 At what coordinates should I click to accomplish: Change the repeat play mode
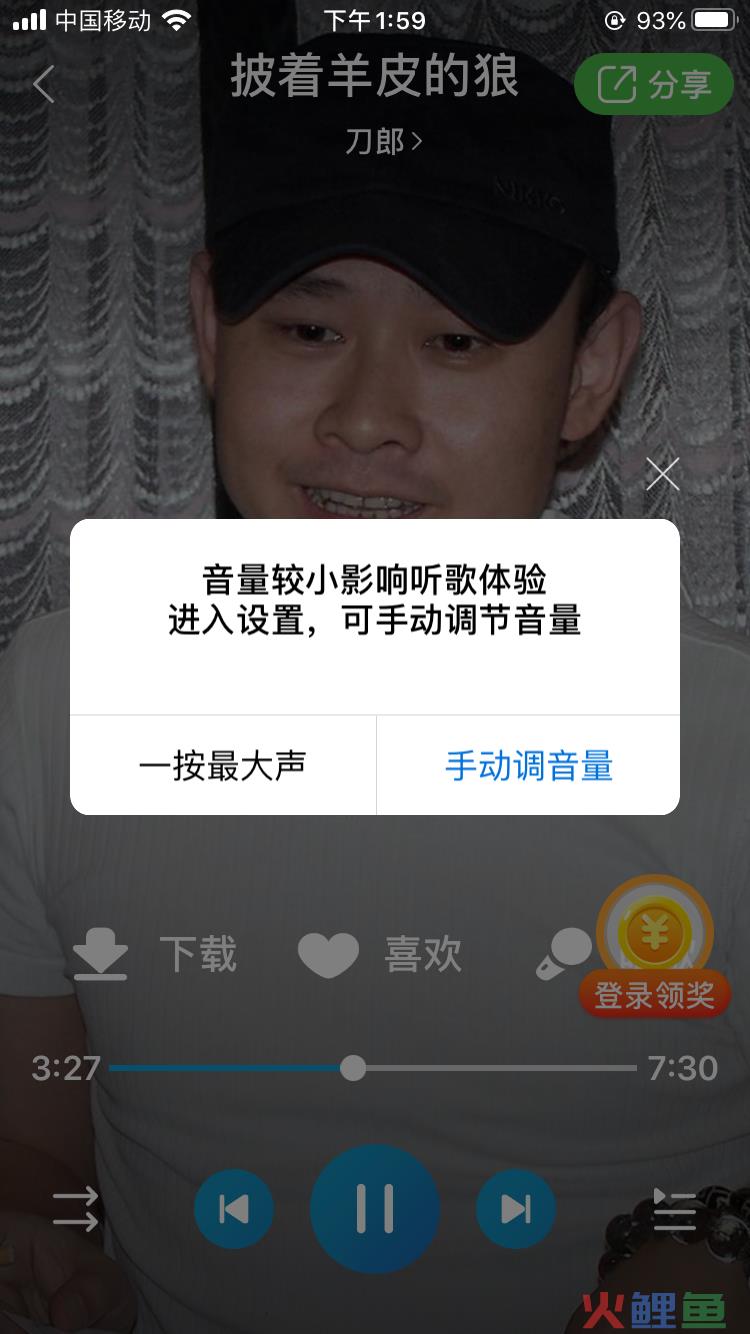pos(76,1209)
